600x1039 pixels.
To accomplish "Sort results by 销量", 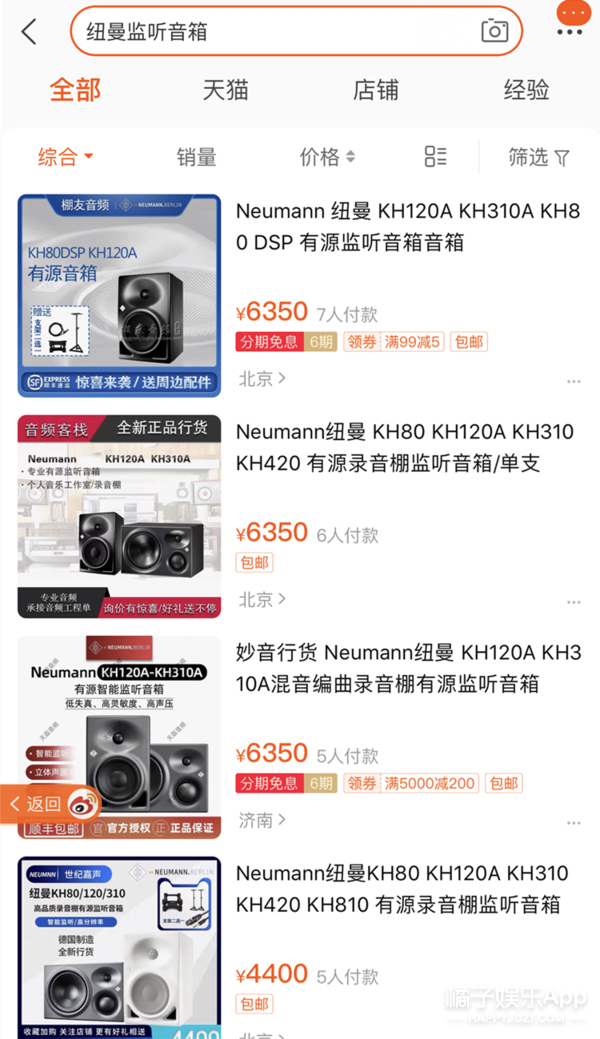I will tap(196, 157).
